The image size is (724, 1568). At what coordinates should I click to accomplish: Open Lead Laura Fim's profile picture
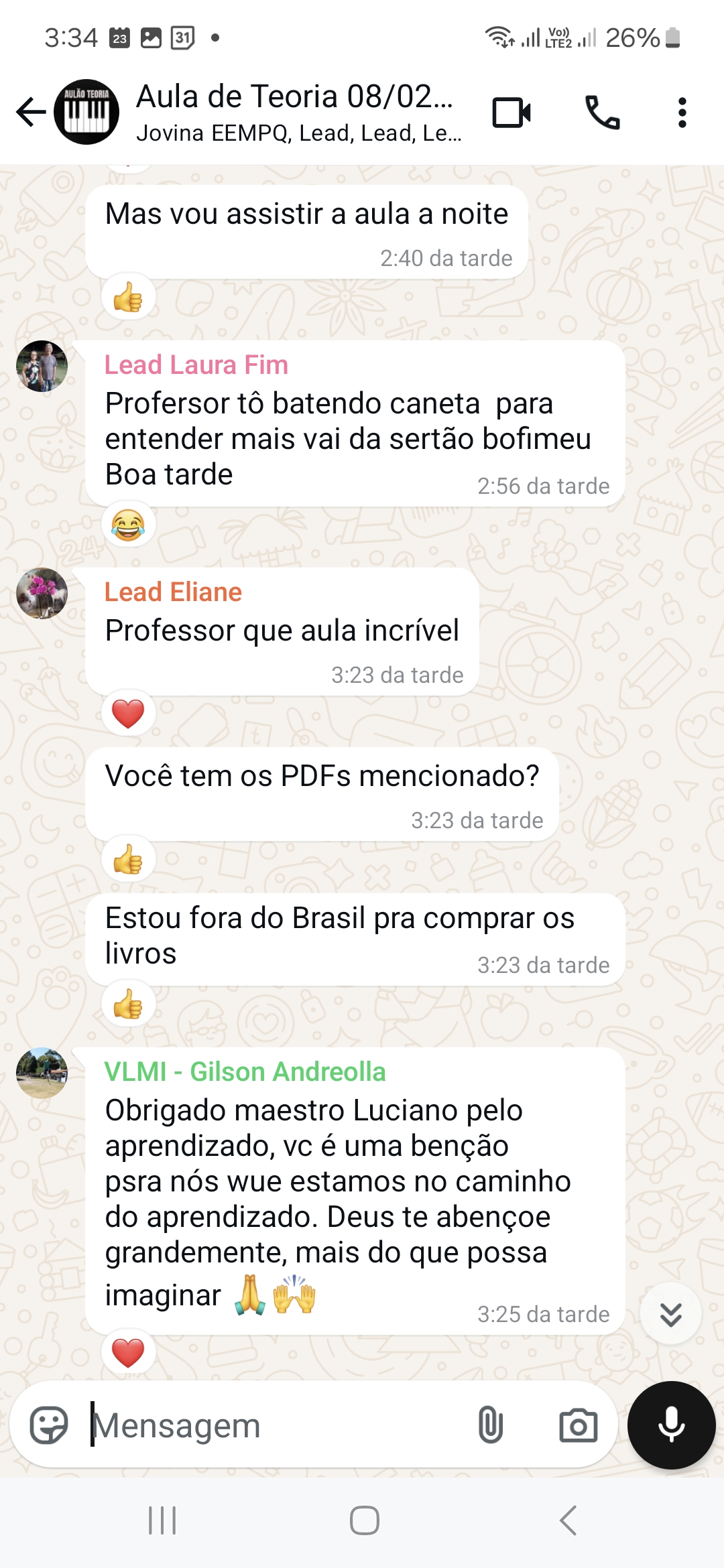42,366
